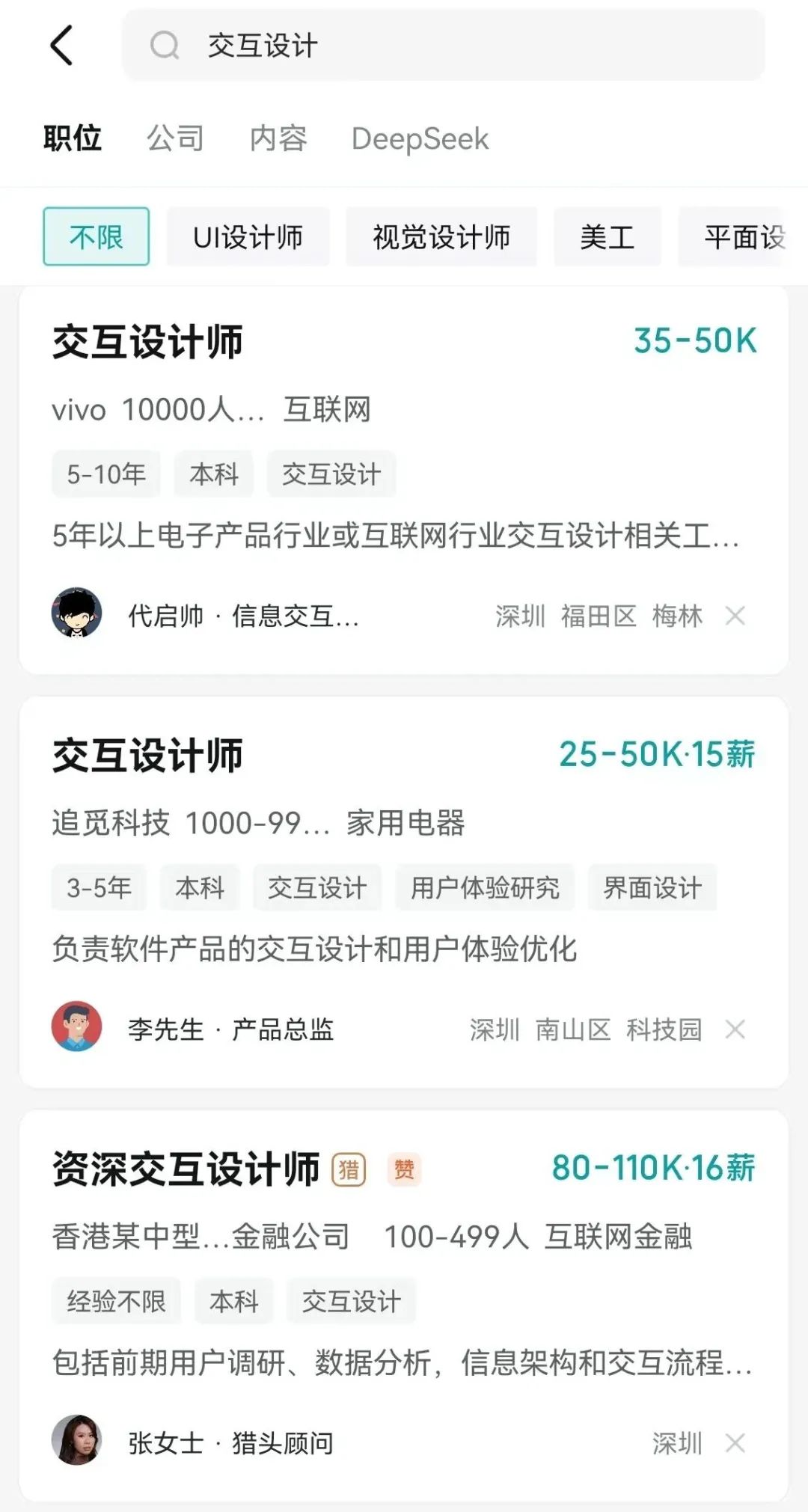Choose the 美工 filter chip
Viewport: 808px width, 1512px height.
click(607, 237)
